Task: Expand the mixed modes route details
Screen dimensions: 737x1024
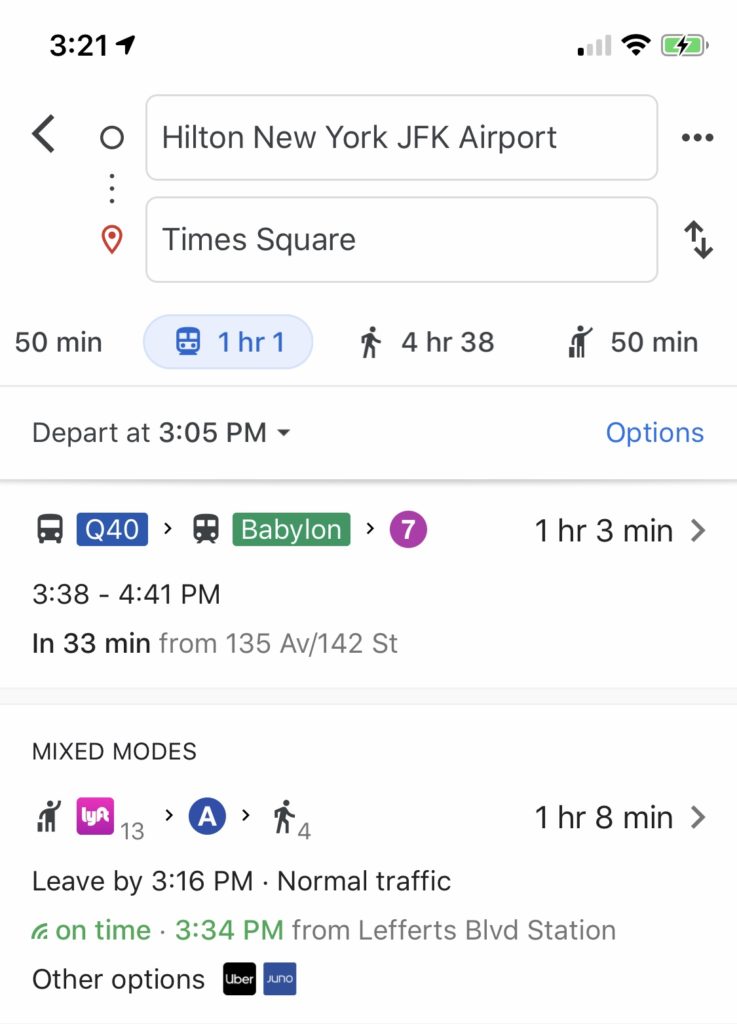Action: 697,817
